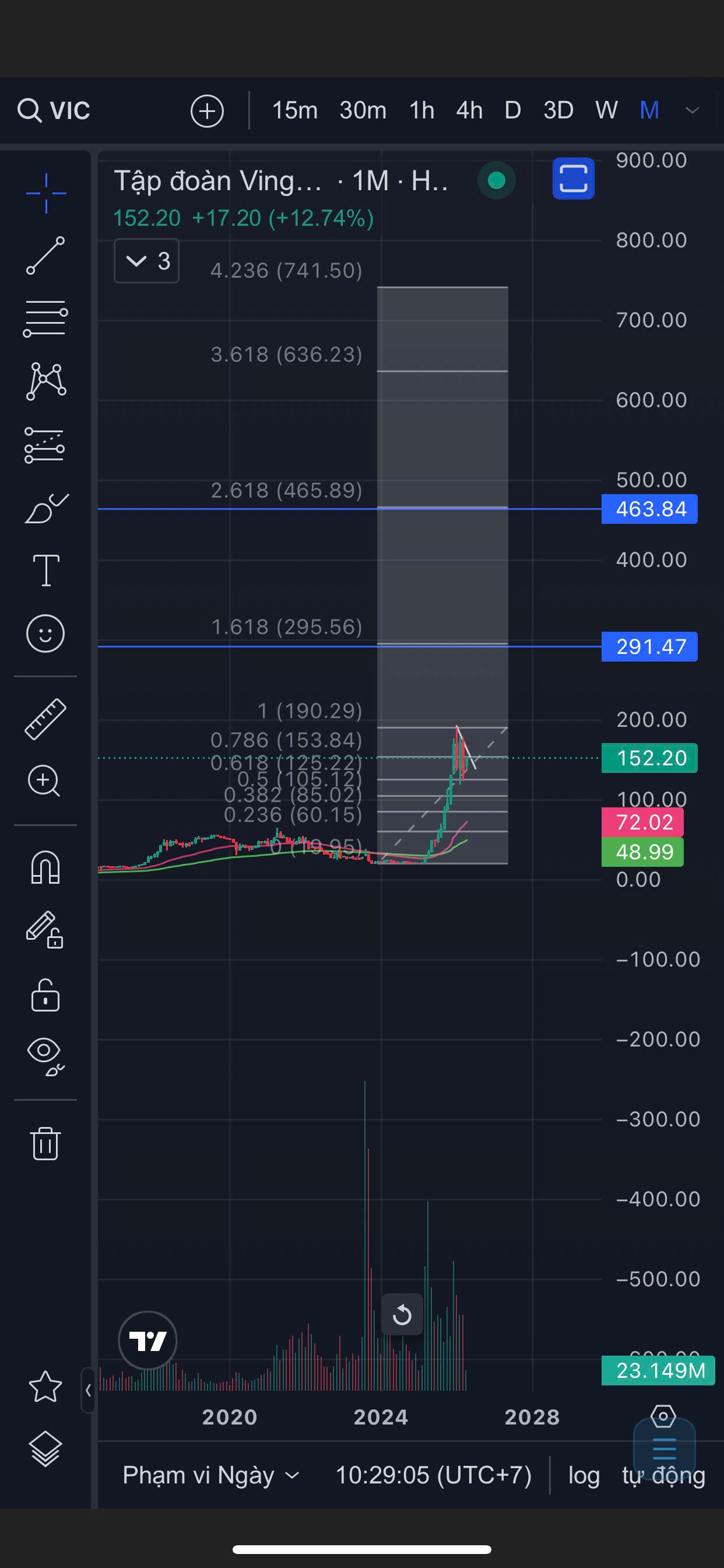Select the trend line drawing tool
This screenshot has height=1568, width=724.
click(x=45, y=256)
